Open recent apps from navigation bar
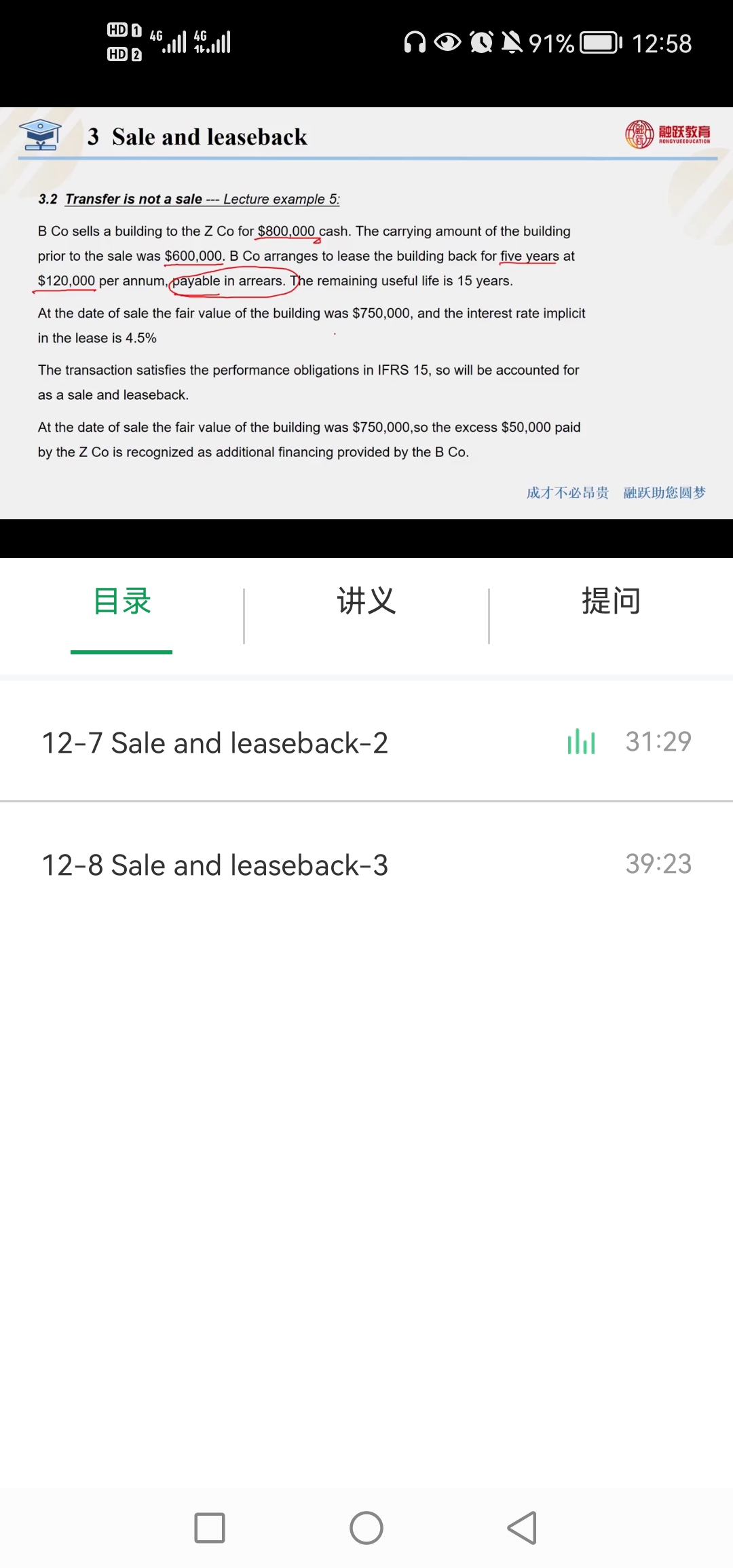This screenshot has height=1568, width=733. pos(210,1528)
